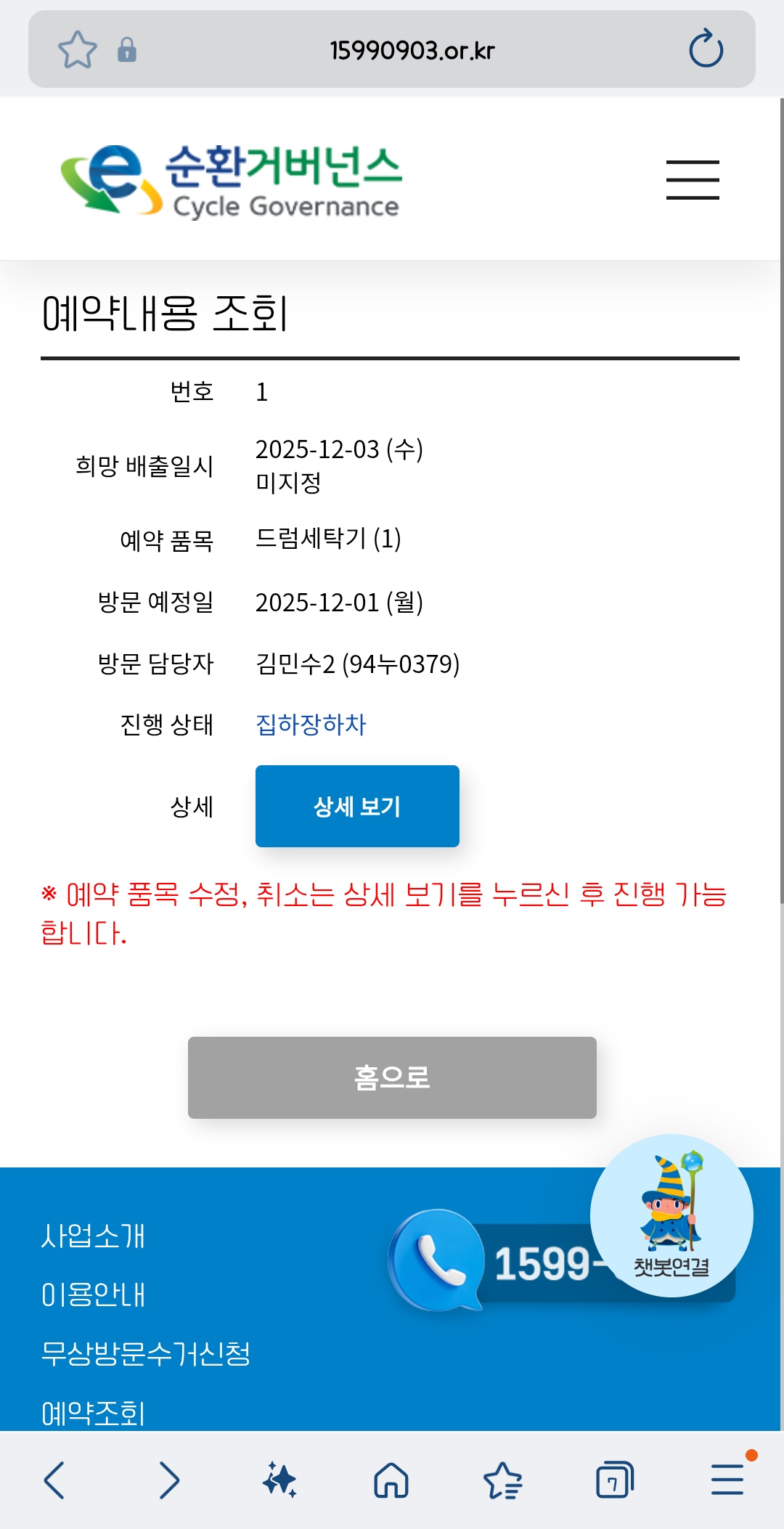This screenshot has width=784, height=1529.
Task: Tap the URL address bar
Action: pyautogui.click(x=412, y=50)
